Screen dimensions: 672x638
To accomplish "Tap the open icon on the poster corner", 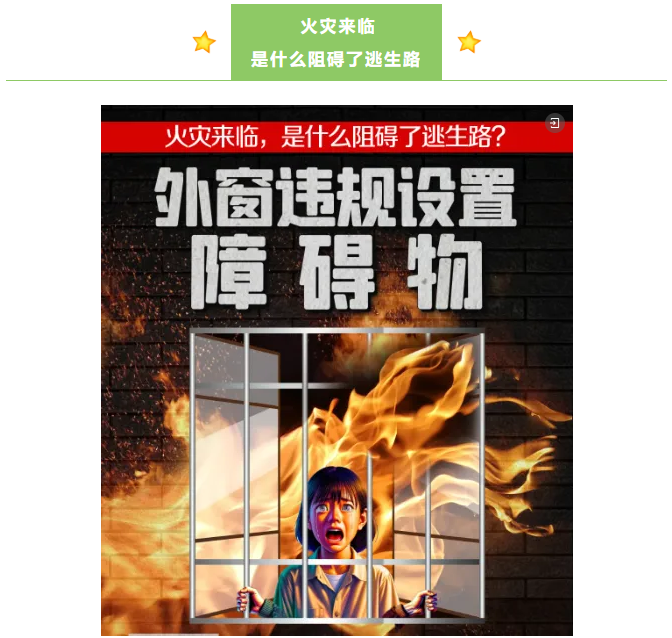I will click(555, 123).
